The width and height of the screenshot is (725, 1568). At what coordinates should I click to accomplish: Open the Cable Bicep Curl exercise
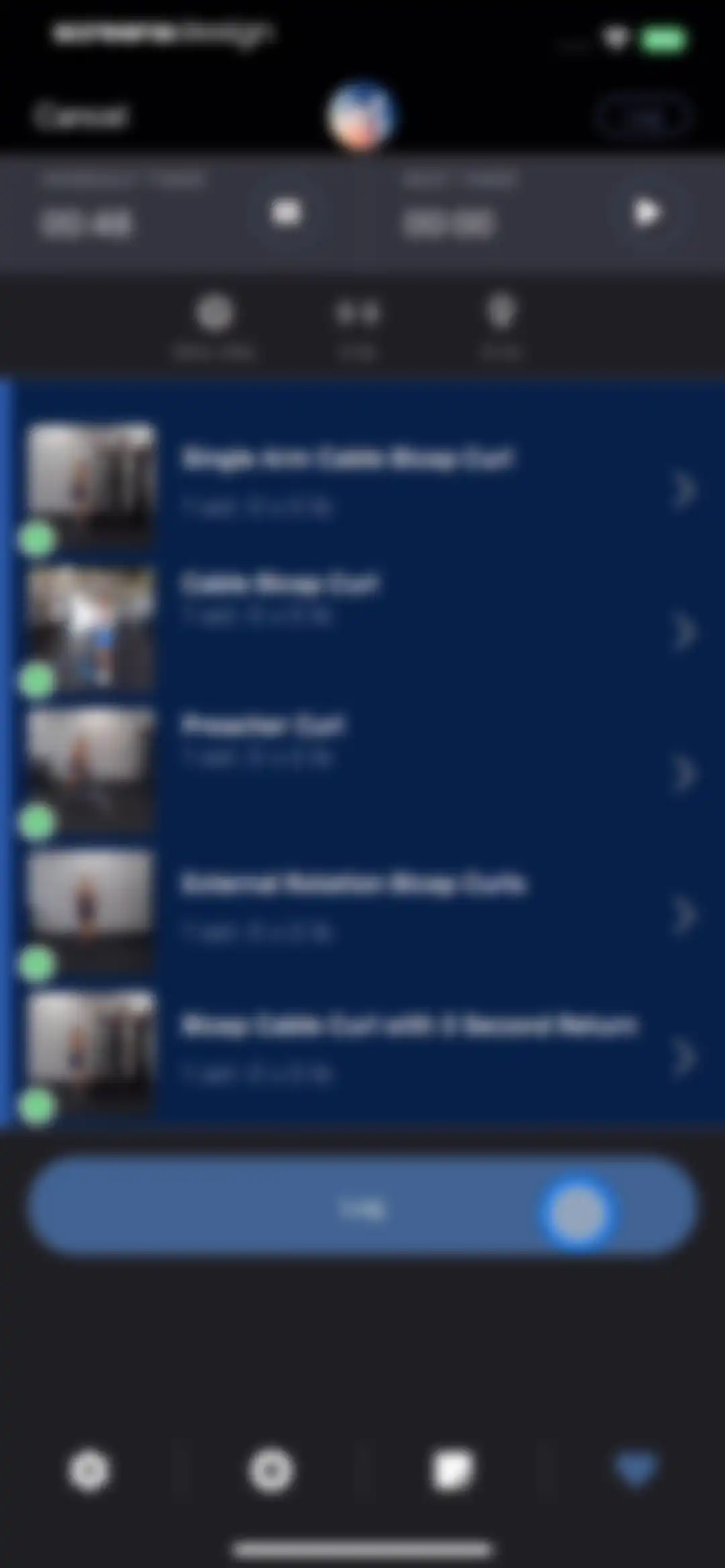pyautogui.click(x=362, y=629)
